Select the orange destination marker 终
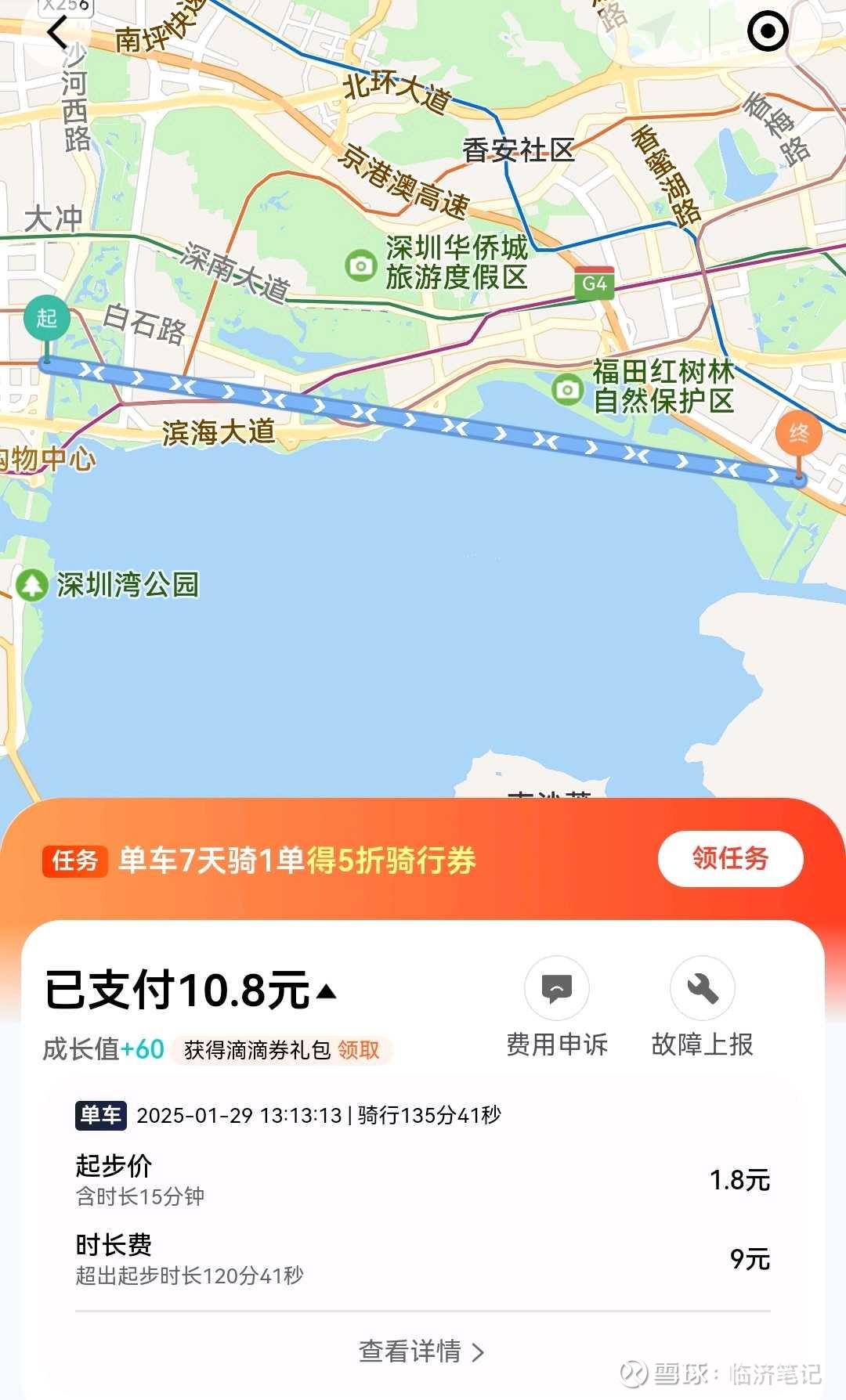This screenshot has width=846, height=1400. click(799, 433)
